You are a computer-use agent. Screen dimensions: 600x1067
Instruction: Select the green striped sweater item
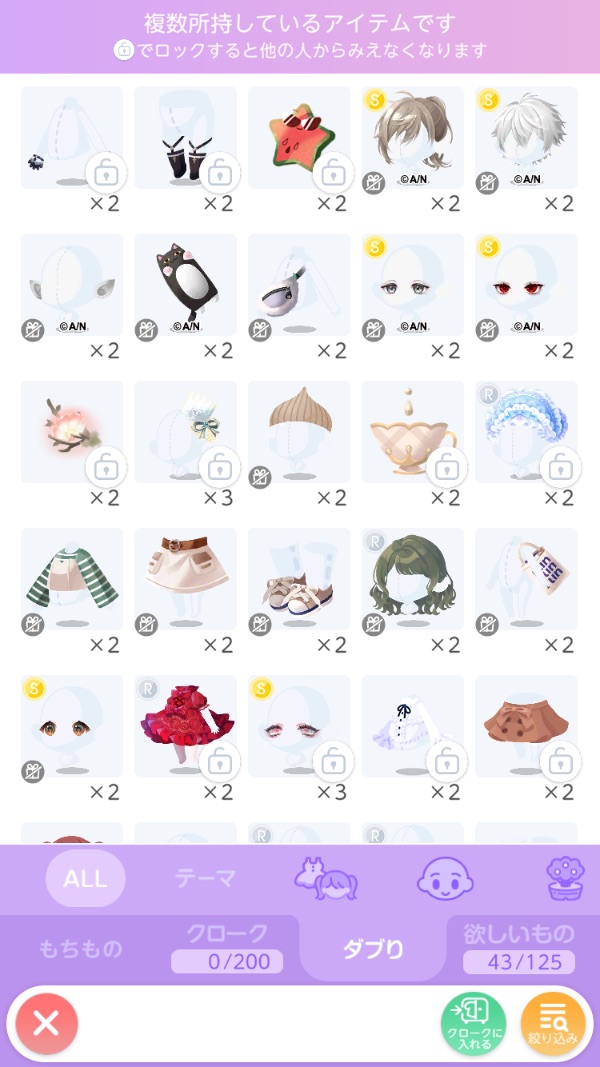(72, 577)
